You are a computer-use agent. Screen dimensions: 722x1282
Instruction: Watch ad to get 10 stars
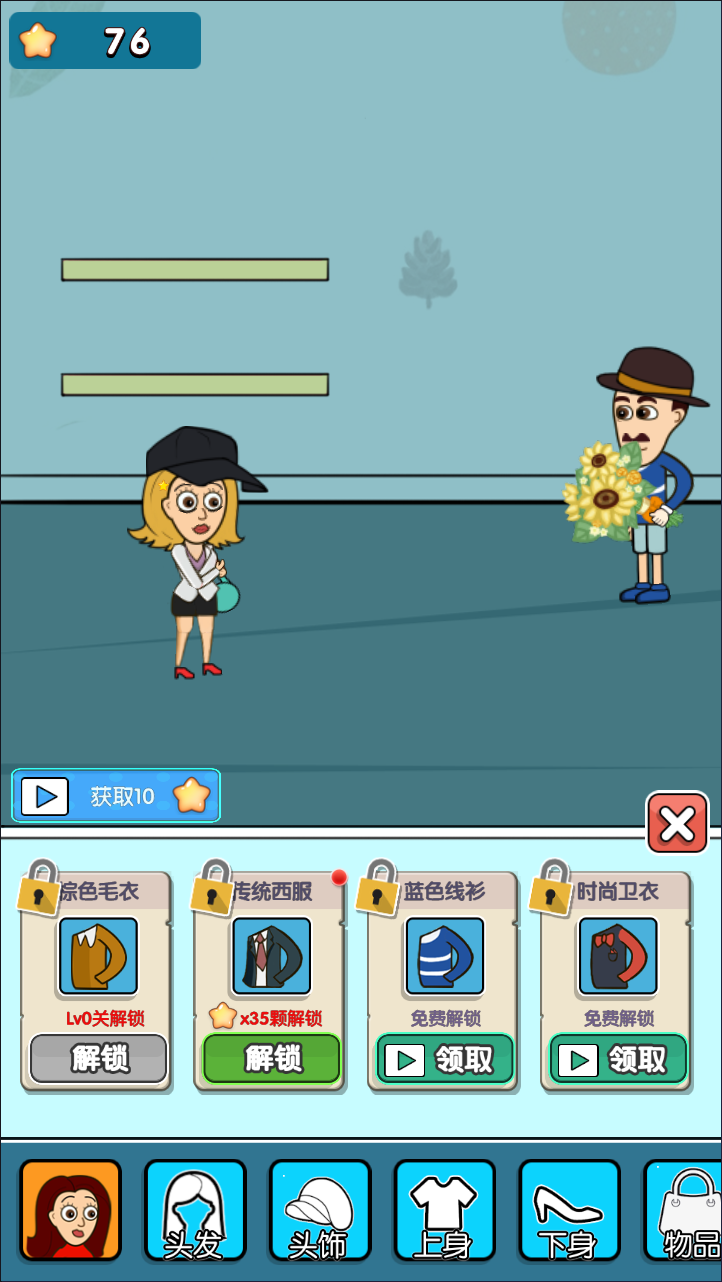(115, 796)
